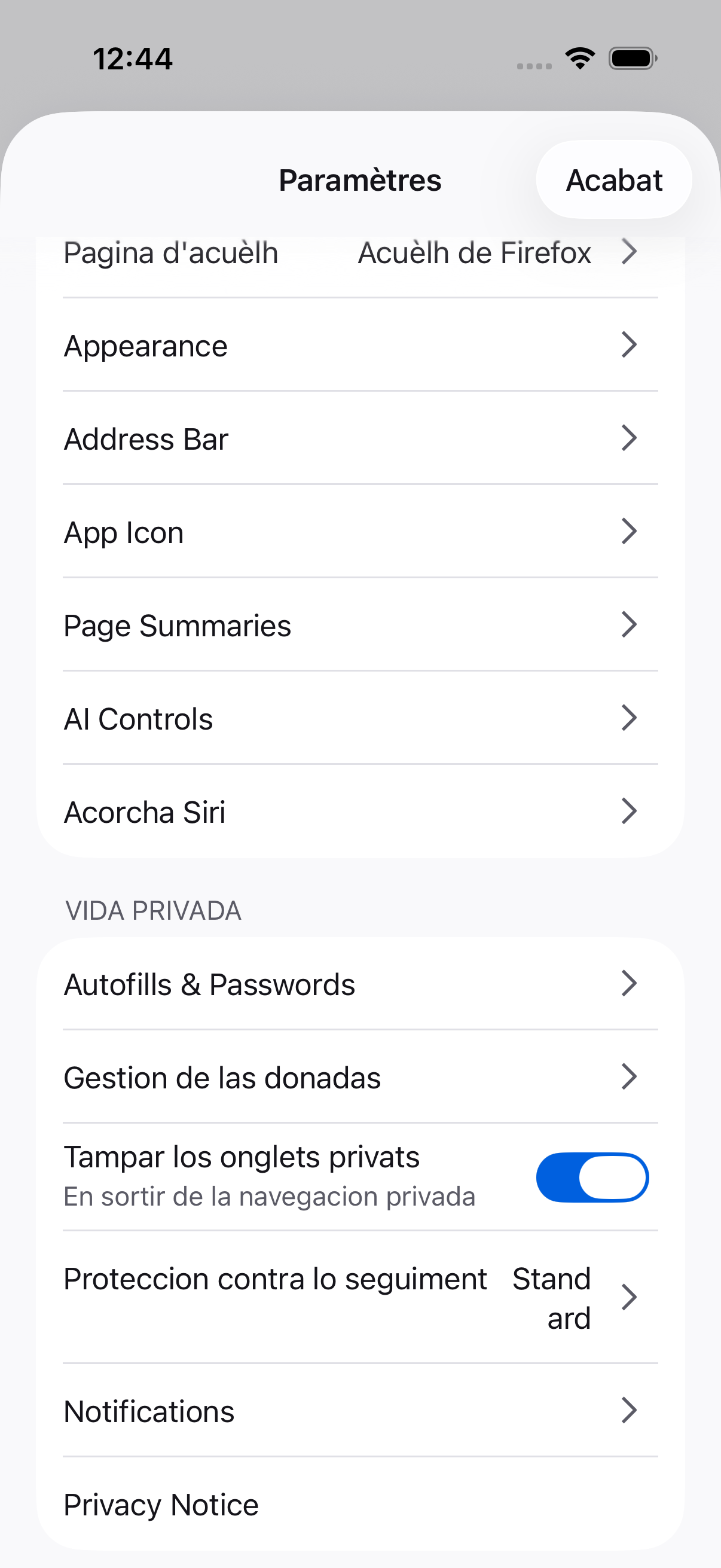The image size is (721, 1568).
Task: Open Notifications settings
Action: point(360,1411)
